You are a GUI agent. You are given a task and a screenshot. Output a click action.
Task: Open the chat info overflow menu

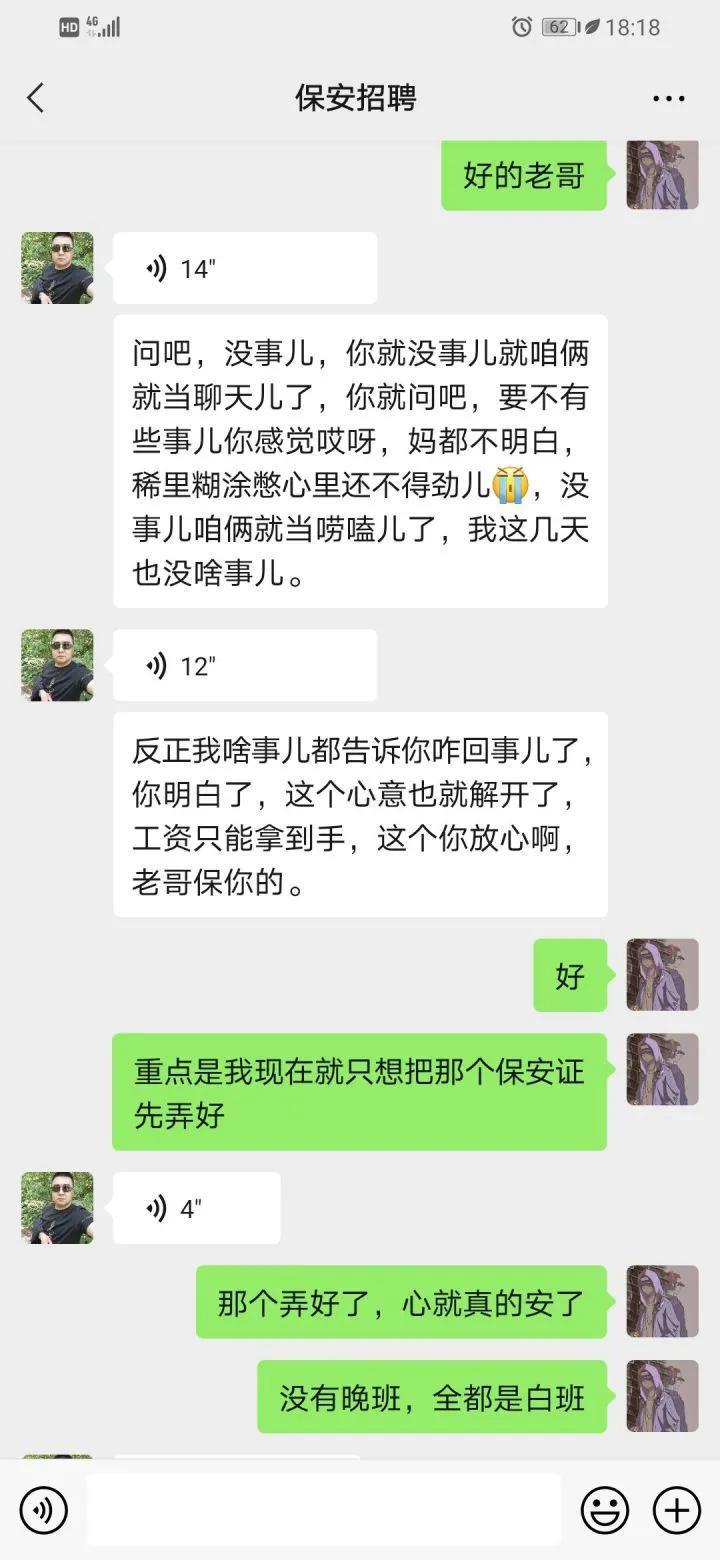tap(668, 98)
